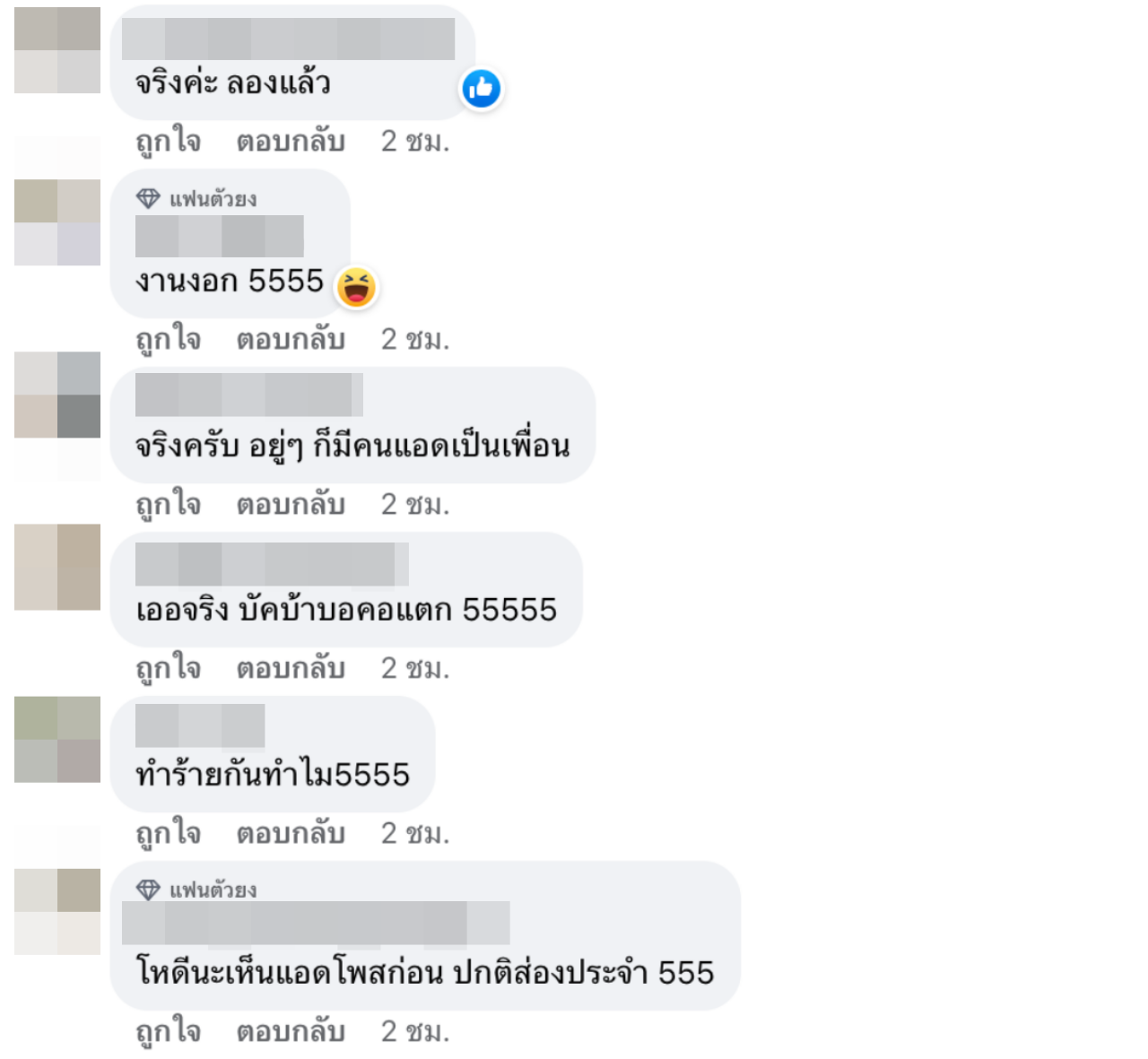Like the comment "เออจริง บัคบ้าบอคอแตก 55555"
This screenshot has width=1148, height=1059.
click(x=168, y=669)
